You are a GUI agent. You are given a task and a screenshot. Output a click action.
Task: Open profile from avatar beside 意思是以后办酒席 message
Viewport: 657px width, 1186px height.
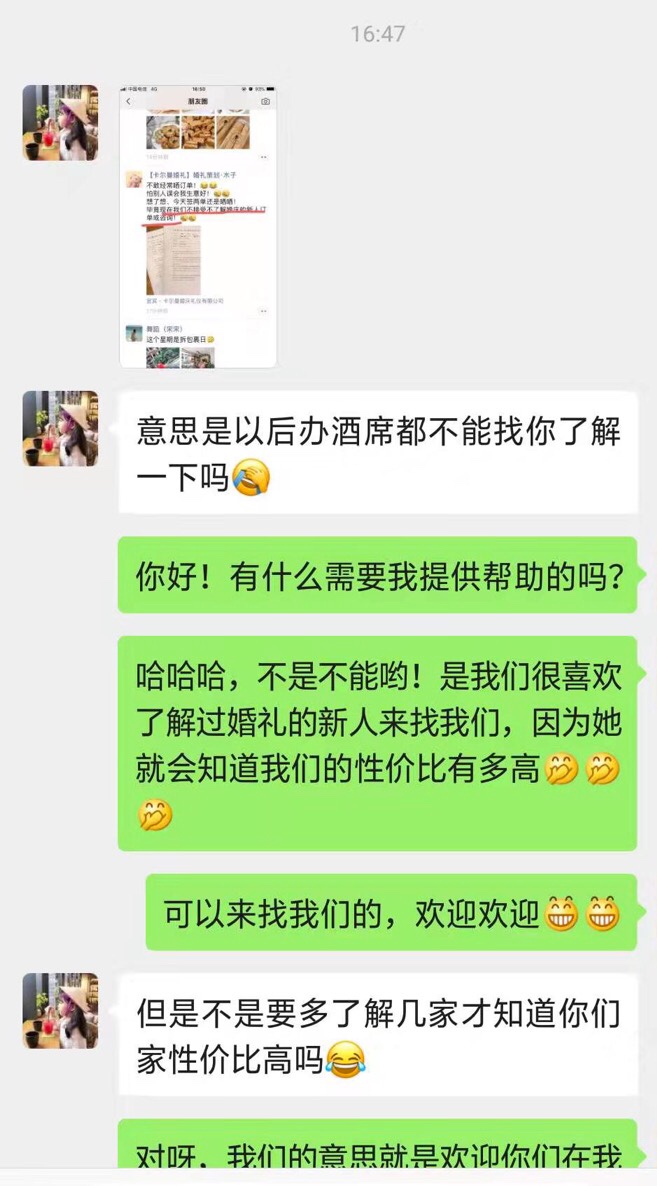tap(60, 428)
